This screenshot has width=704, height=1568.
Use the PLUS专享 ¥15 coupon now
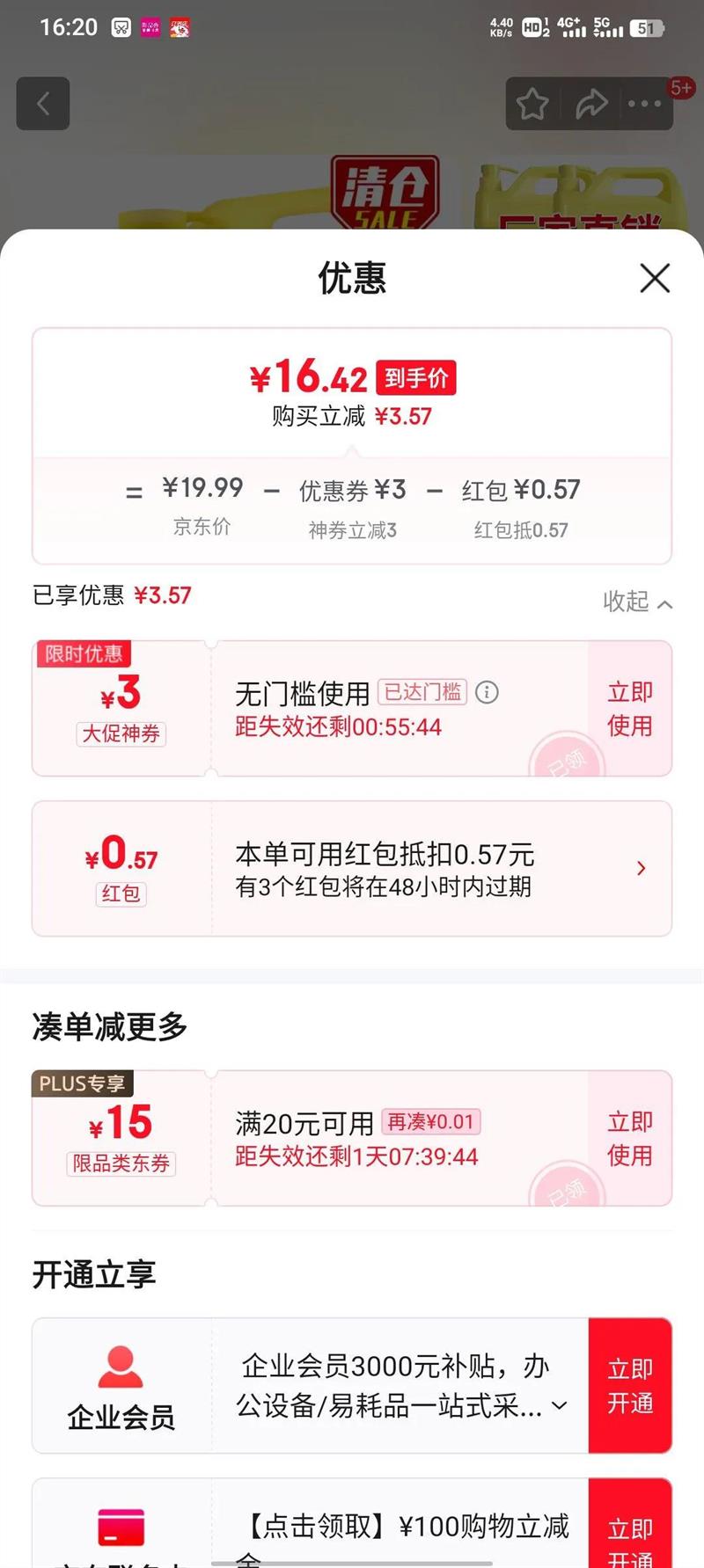629,1138
